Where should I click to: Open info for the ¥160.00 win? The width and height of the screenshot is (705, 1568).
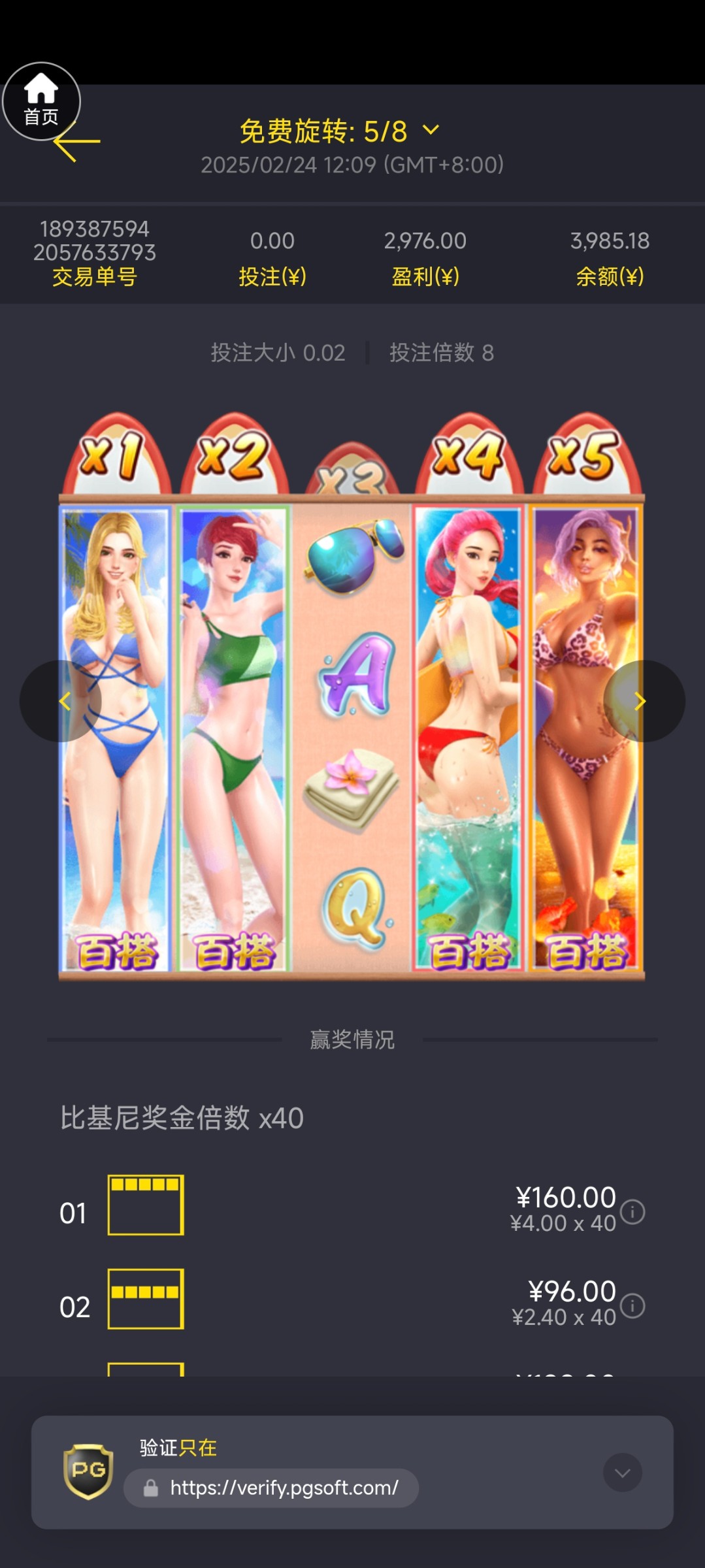[632, 1212]
